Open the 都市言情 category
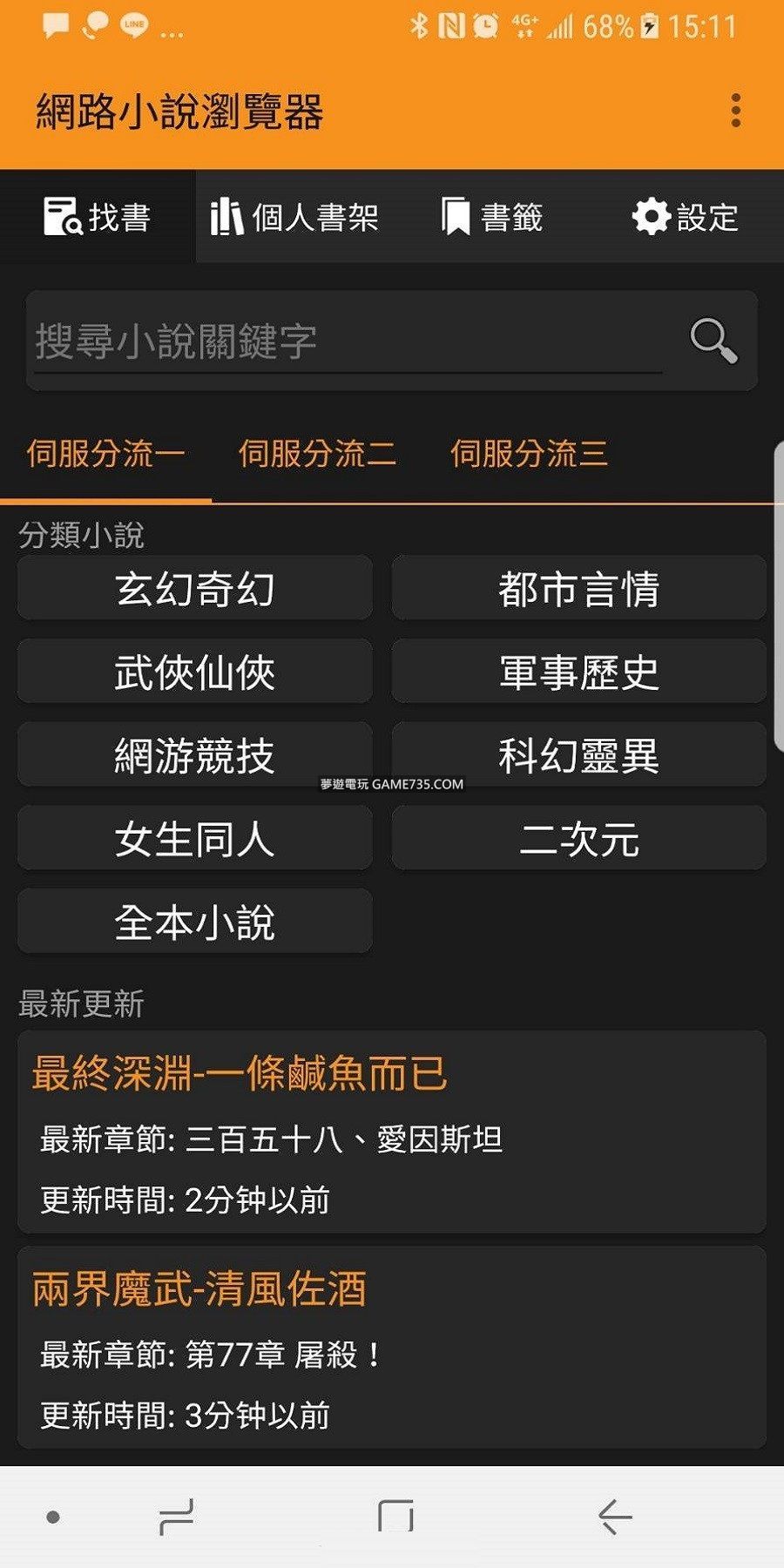784x1568 pixels. pos(578,589)
